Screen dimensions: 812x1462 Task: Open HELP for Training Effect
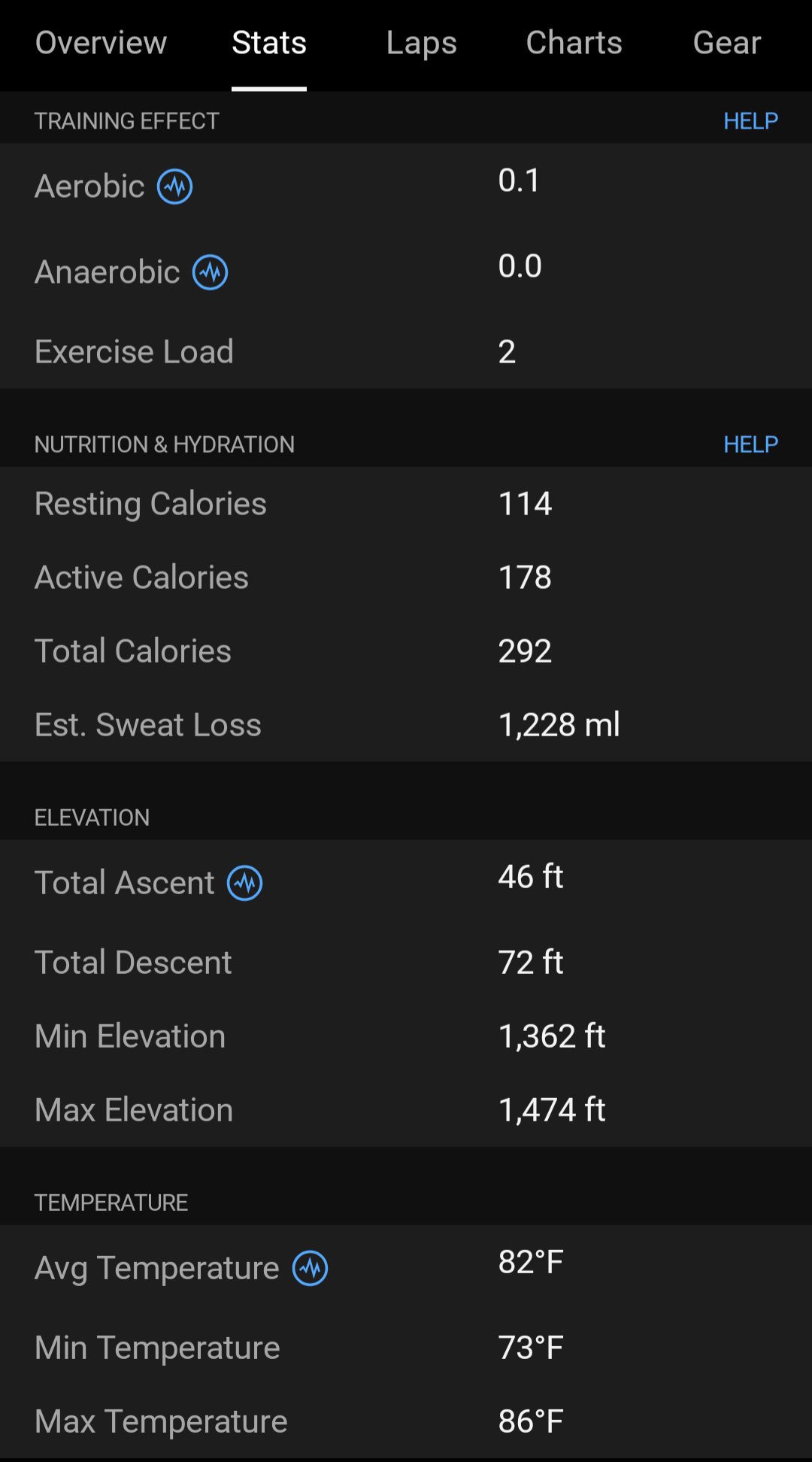click(750, 120)
